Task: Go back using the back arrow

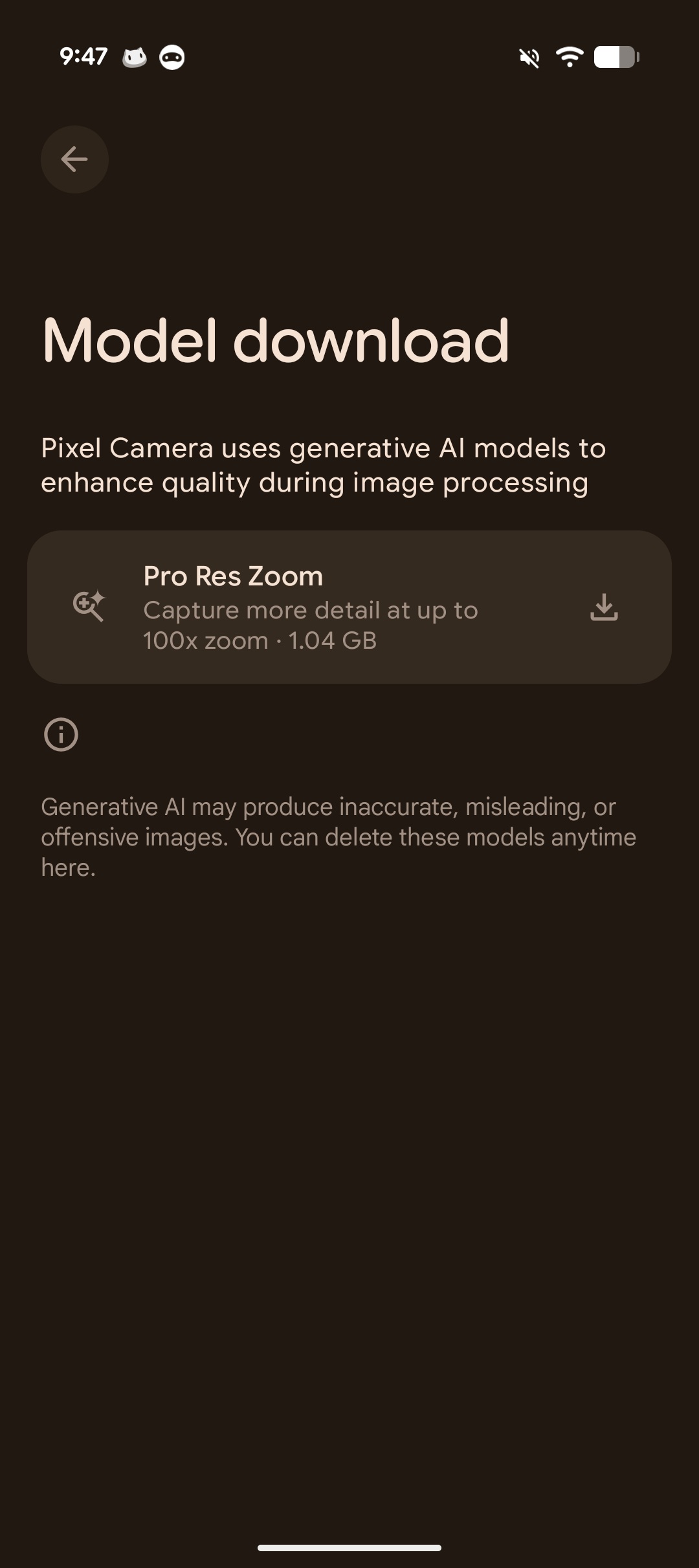Action: [x=74, y=159]
